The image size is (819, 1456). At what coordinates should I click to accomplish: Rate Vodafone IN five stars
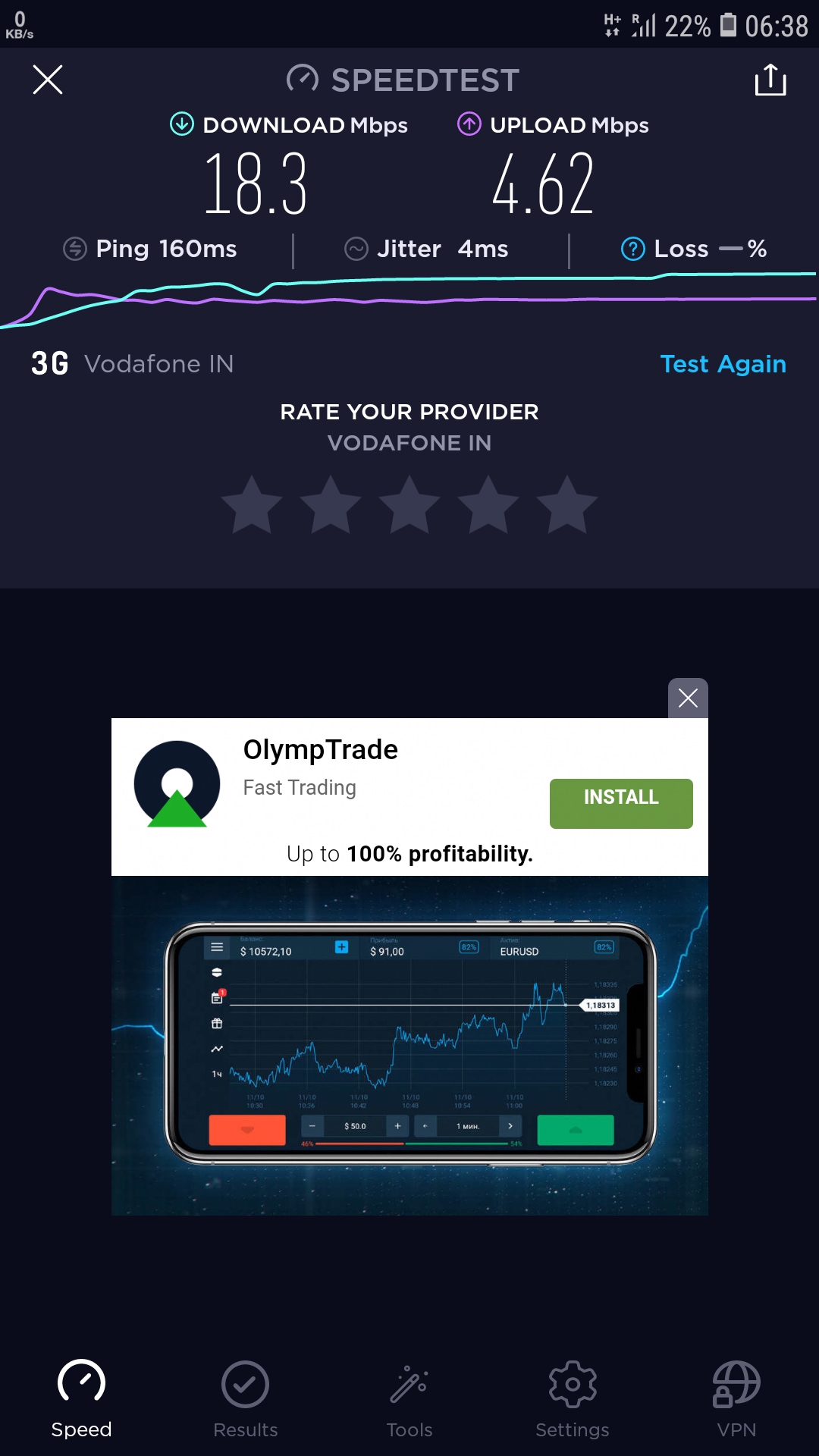point(566,505)
